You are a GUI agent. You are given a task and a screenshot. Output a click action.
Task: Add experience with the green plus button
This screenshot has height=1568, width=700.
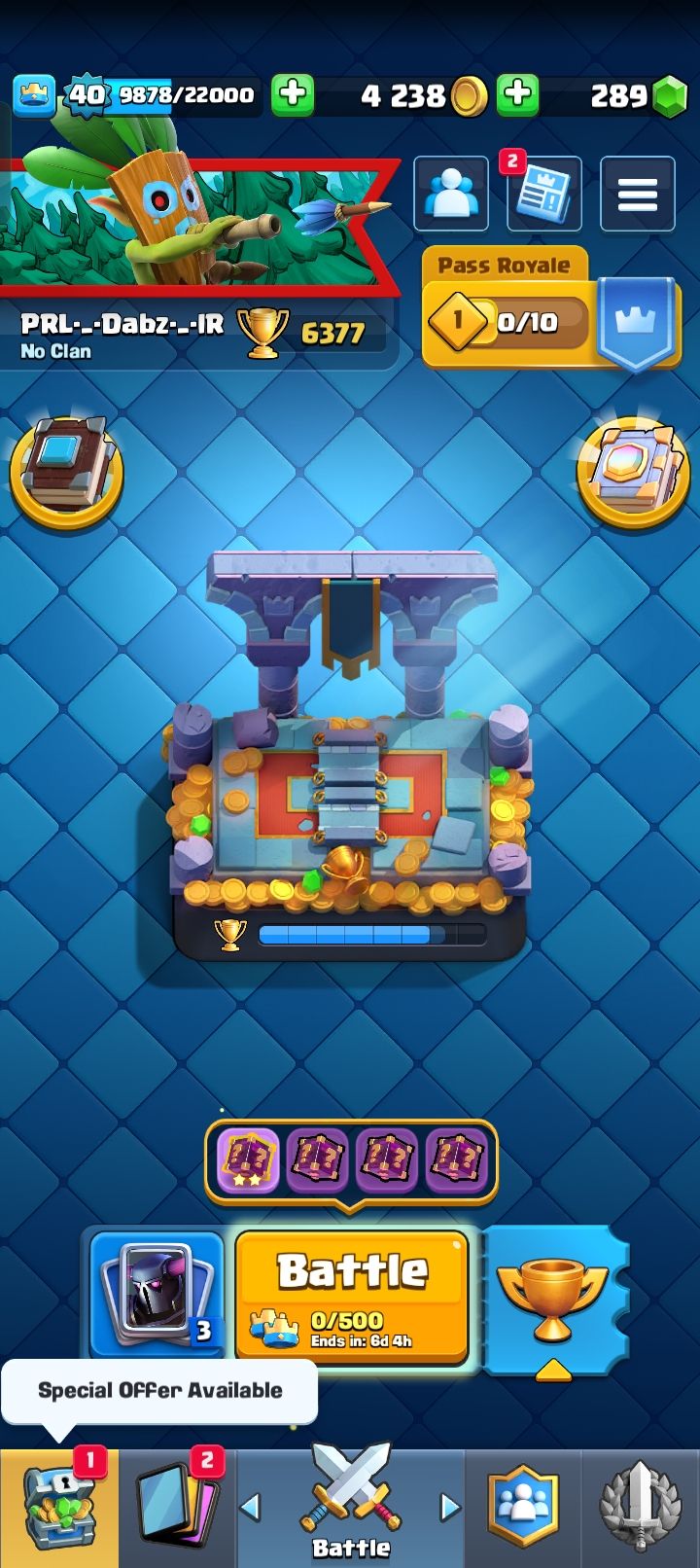point(292,94)
